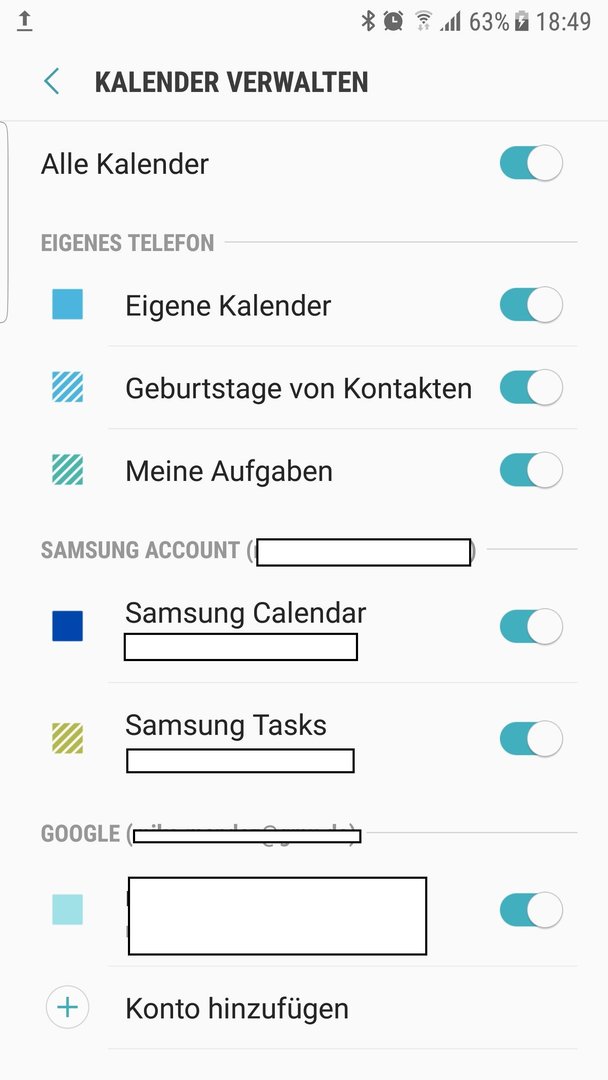Go back from Kalender verwalten

[52, 81]
